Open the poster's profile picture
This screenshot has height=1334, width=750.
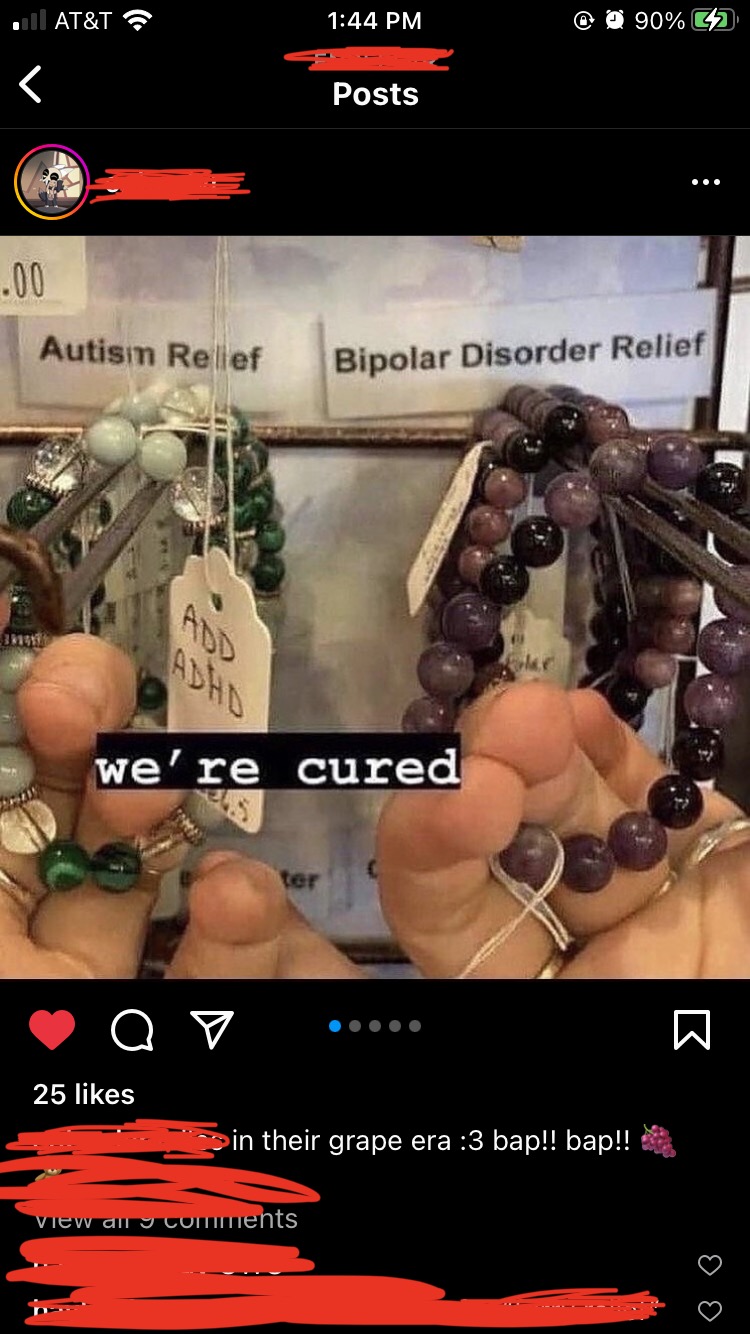click(x=52, y=182)
